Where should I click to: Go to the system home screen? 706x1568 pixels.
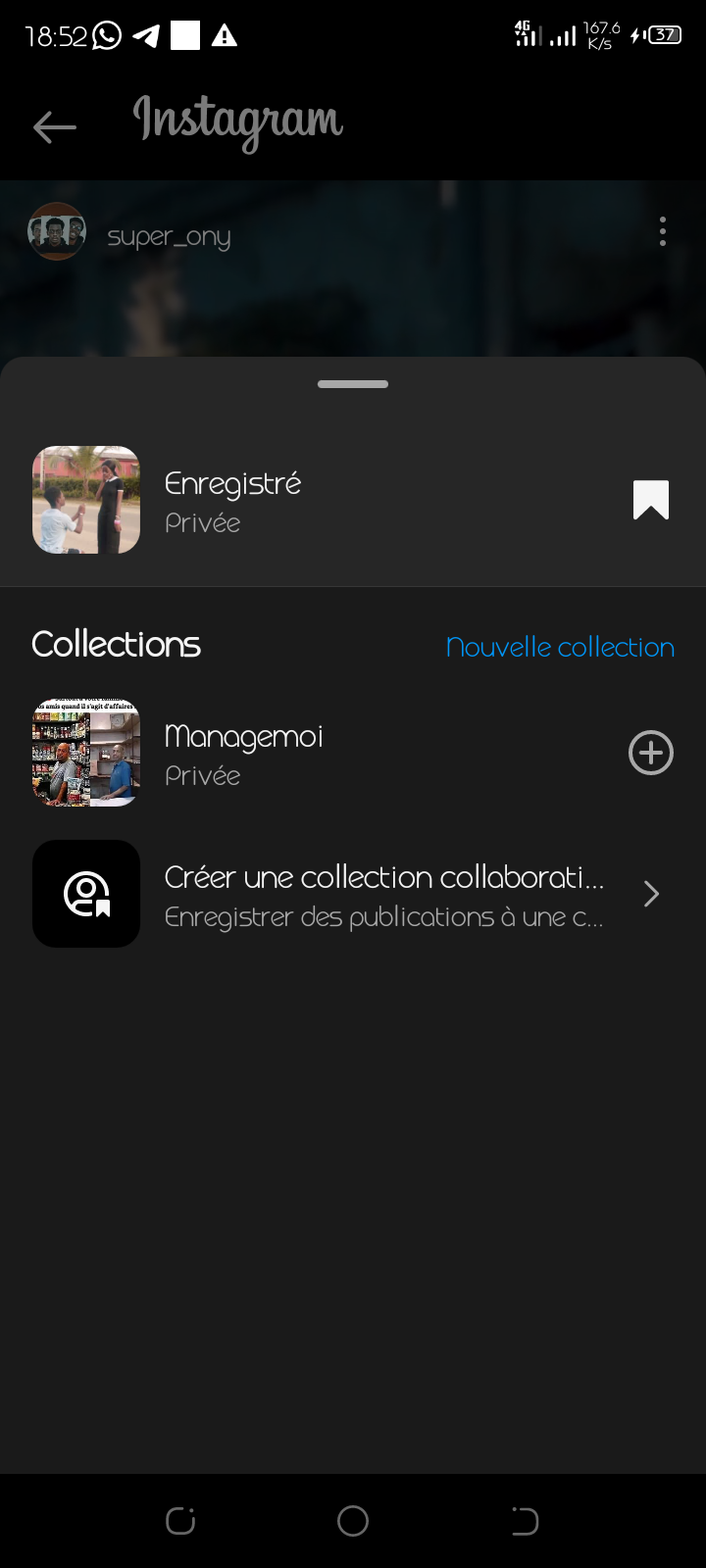coord(353,1521)
